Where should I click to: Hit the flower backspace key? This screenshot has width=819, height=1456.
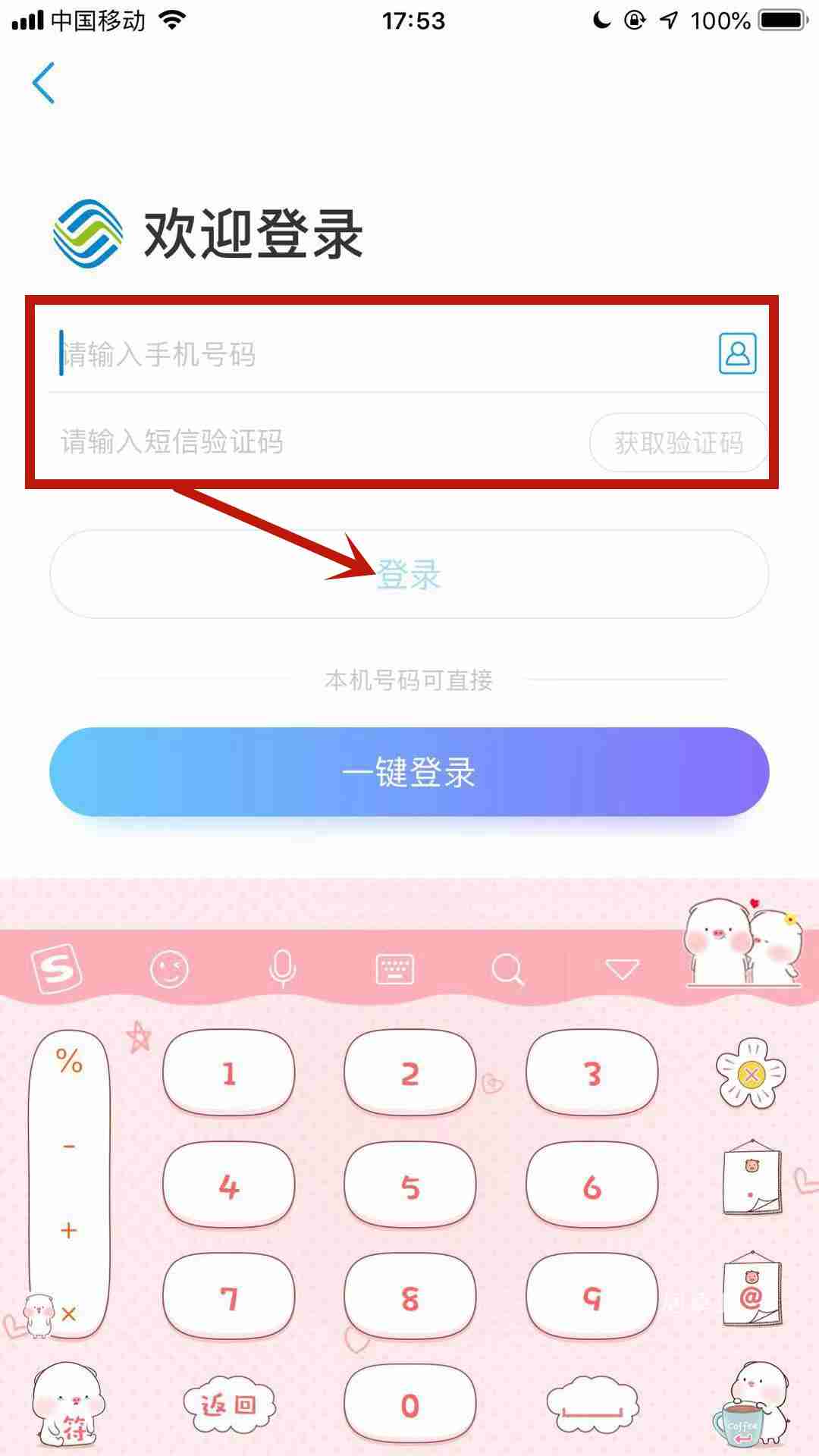coord(751,1073)
